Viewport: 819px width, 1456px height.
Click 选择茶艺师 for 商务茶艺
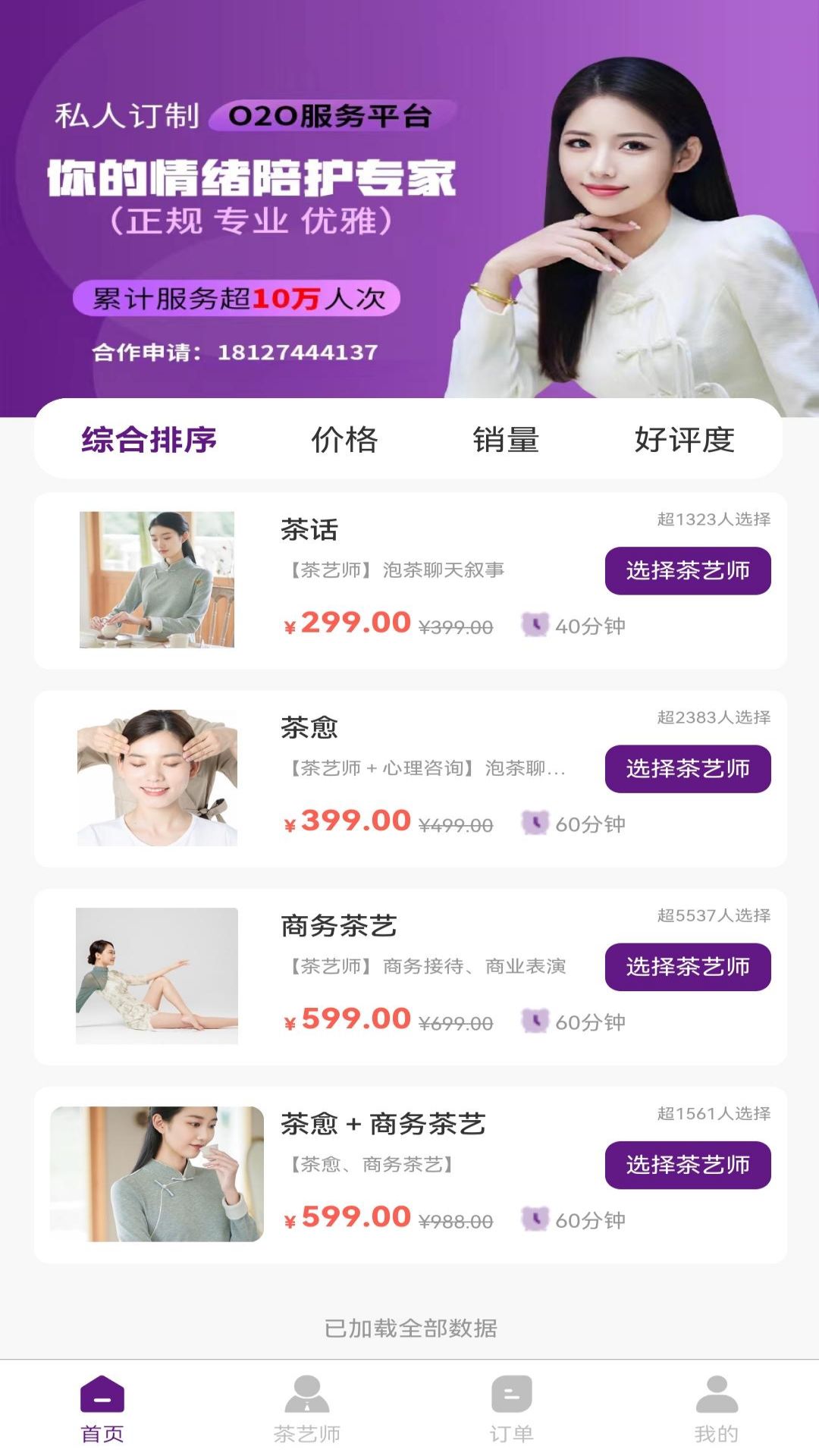pyautogui.click(x=689, y=966)
